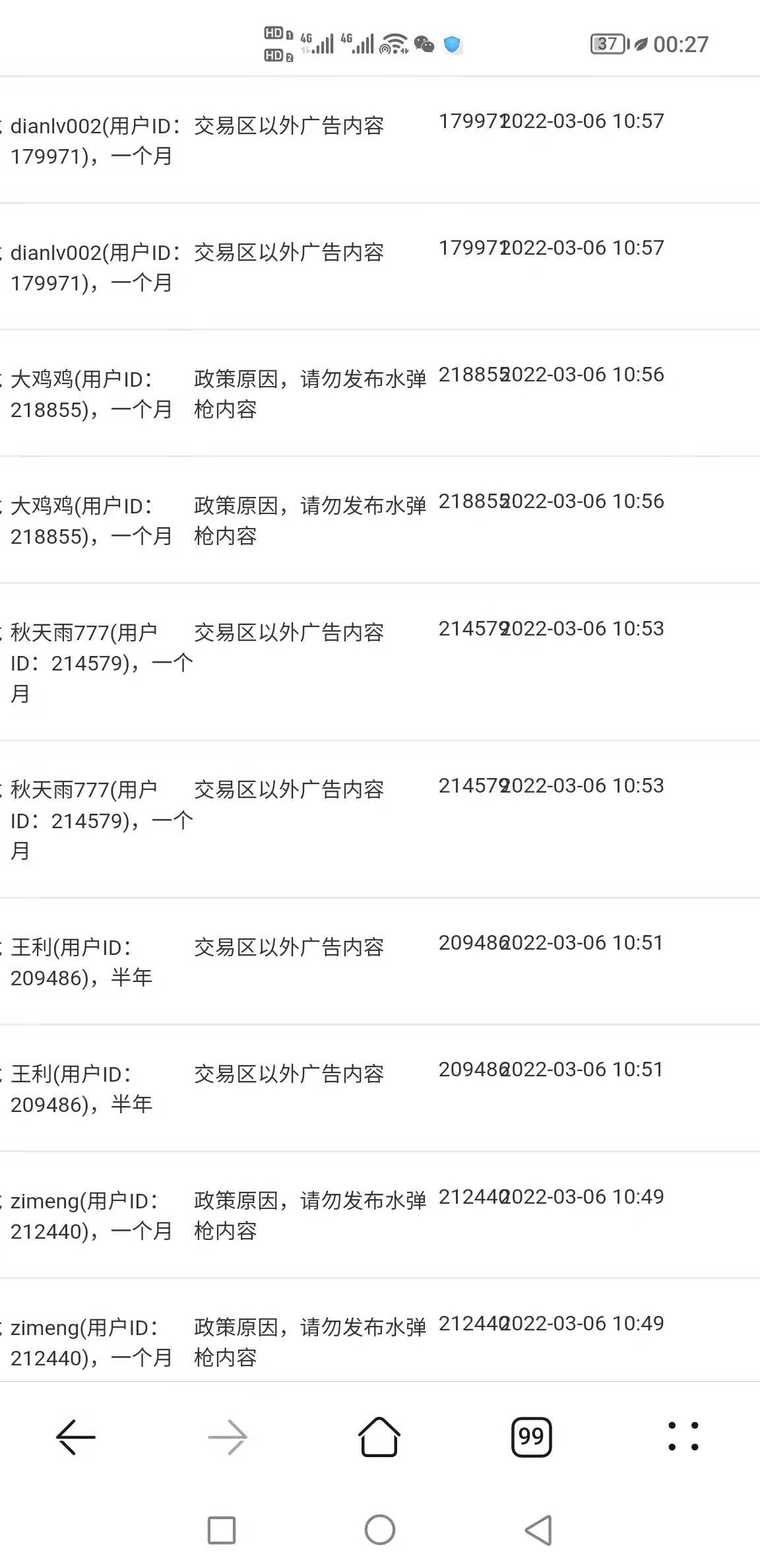Open the browser's four-dot menu
Screen dimensions: 760x1568
[x=683, y=1437]
